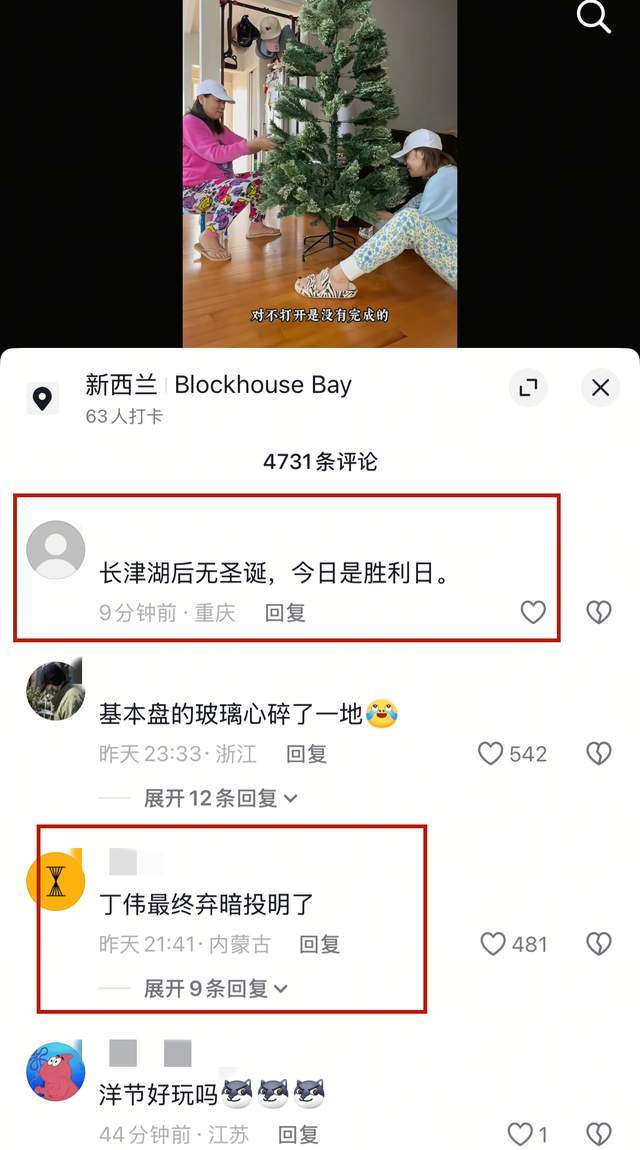
Task: Like the 丁伟最终弃暗投明了 comment
Action: coord(493,944)
